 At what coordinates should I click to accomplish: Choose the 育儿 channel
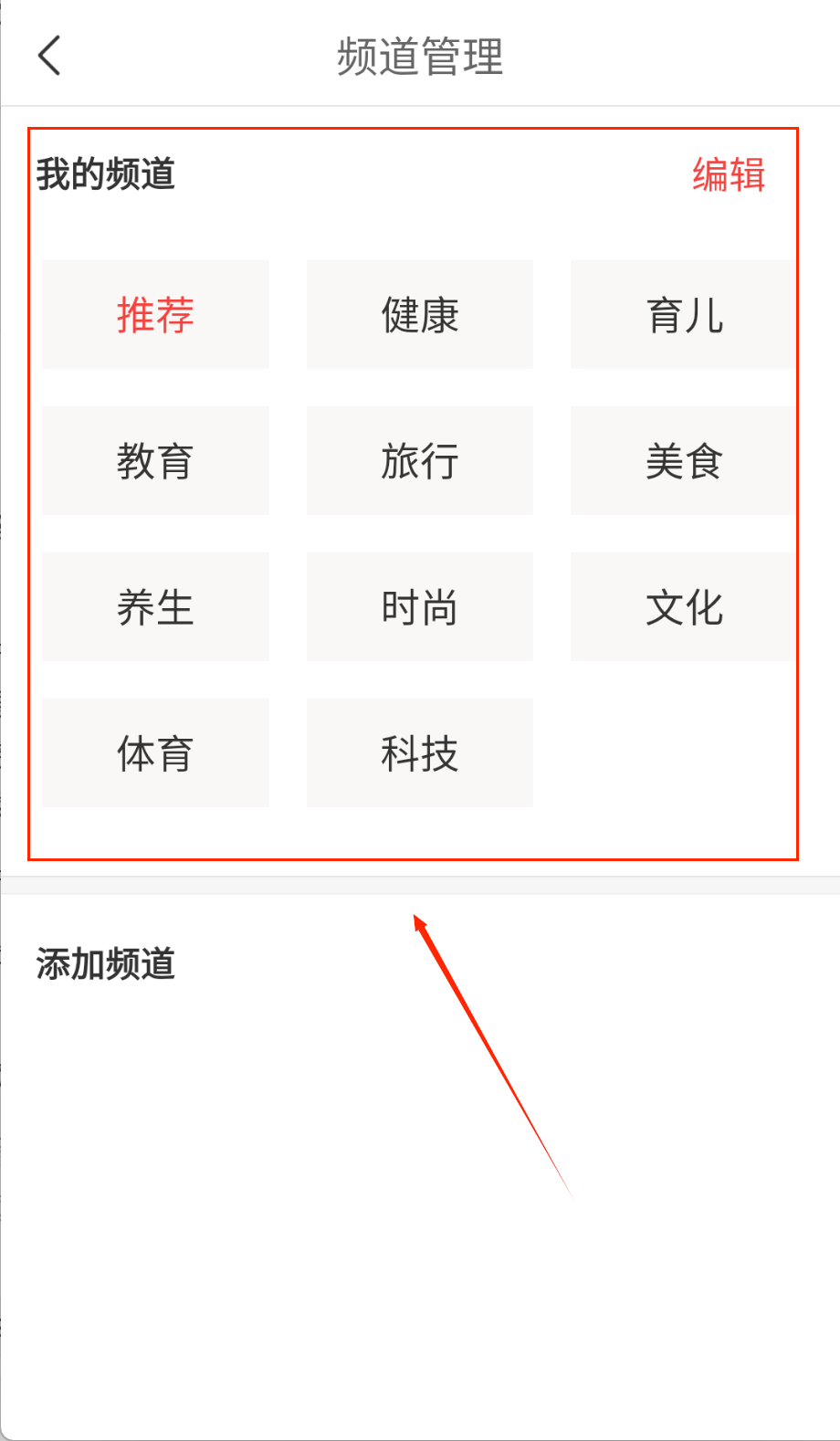(683, 314)
